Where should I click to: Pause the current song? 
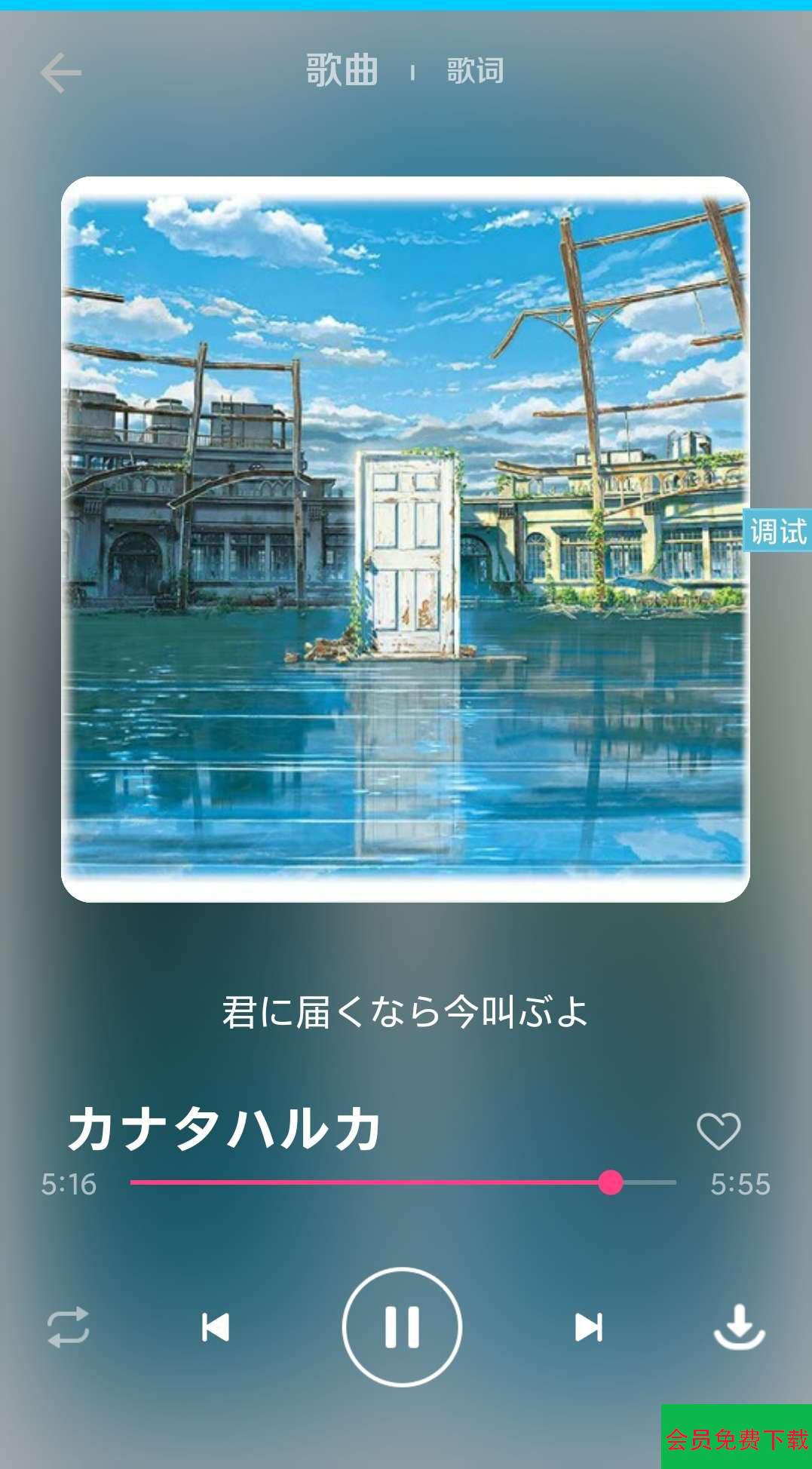pyautogui.click(x=402, y=1326)
